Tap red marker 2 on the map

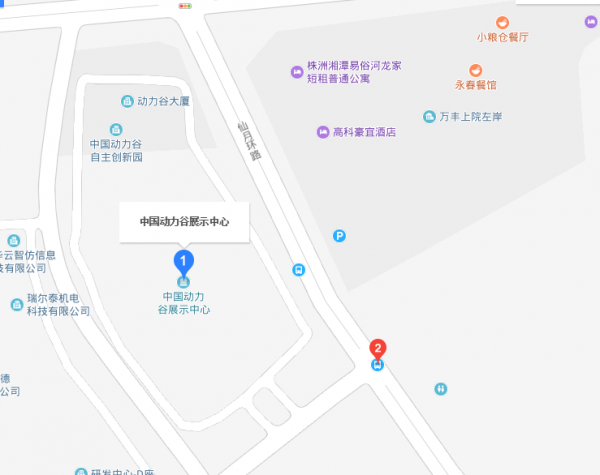point(377,350)
